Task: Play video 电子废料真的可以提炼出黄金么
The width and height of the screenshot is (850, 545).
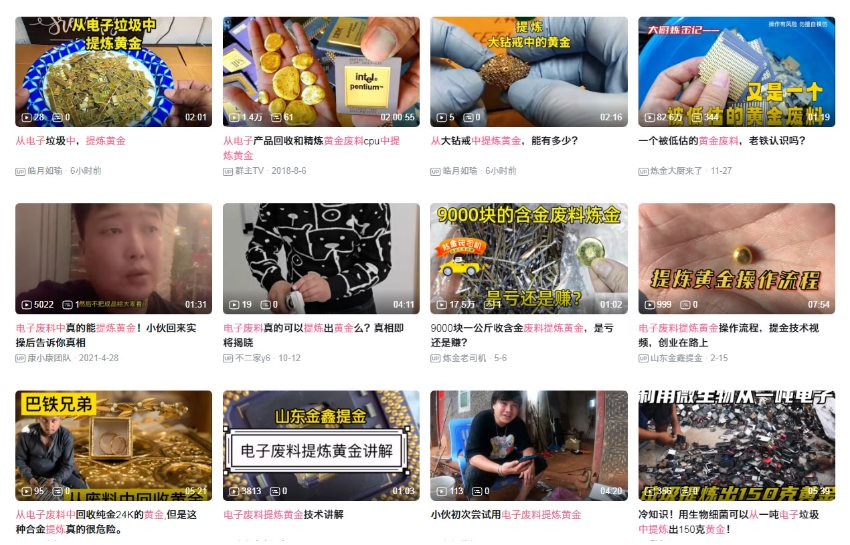Action: (321, 258)
